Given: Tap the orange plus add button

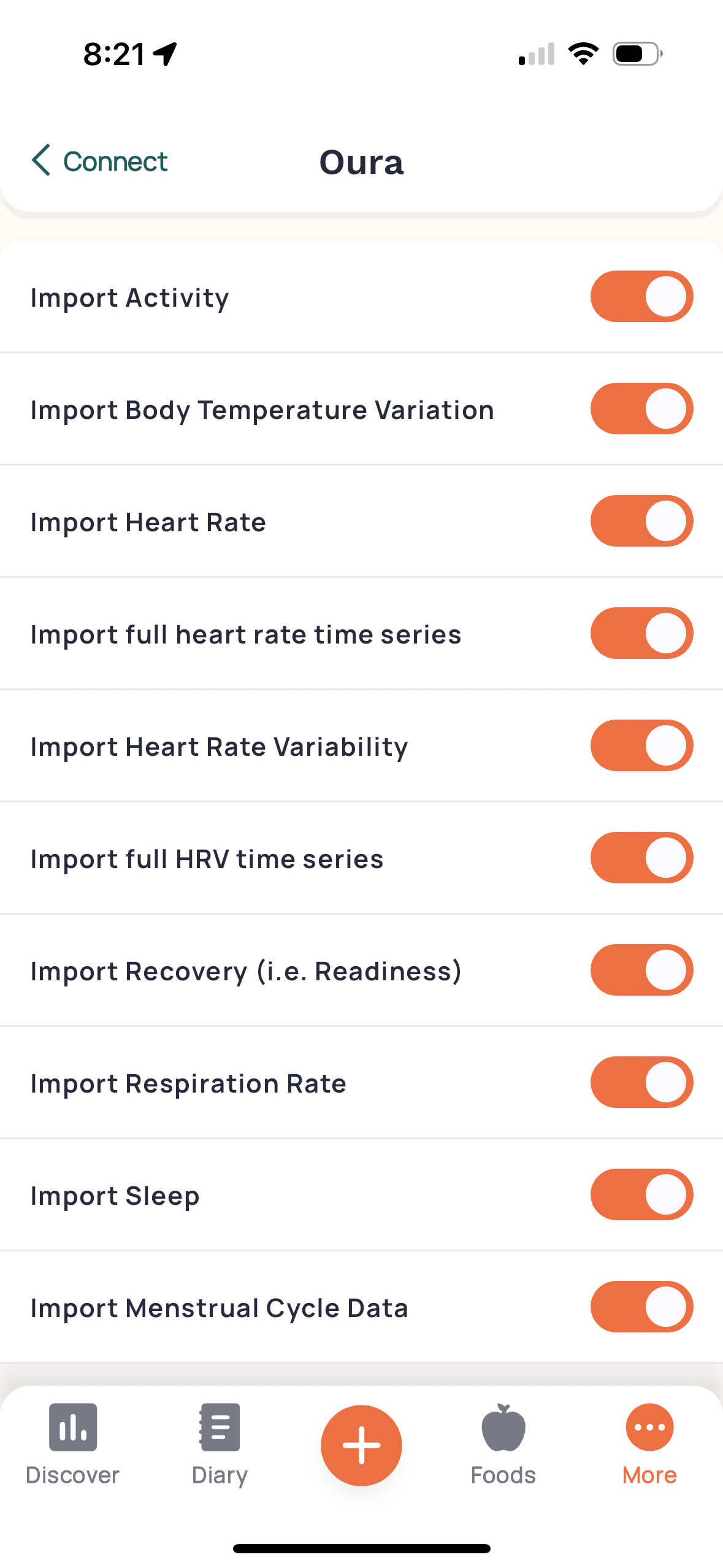Looking at the screenshot, I should pos(361,1445).
